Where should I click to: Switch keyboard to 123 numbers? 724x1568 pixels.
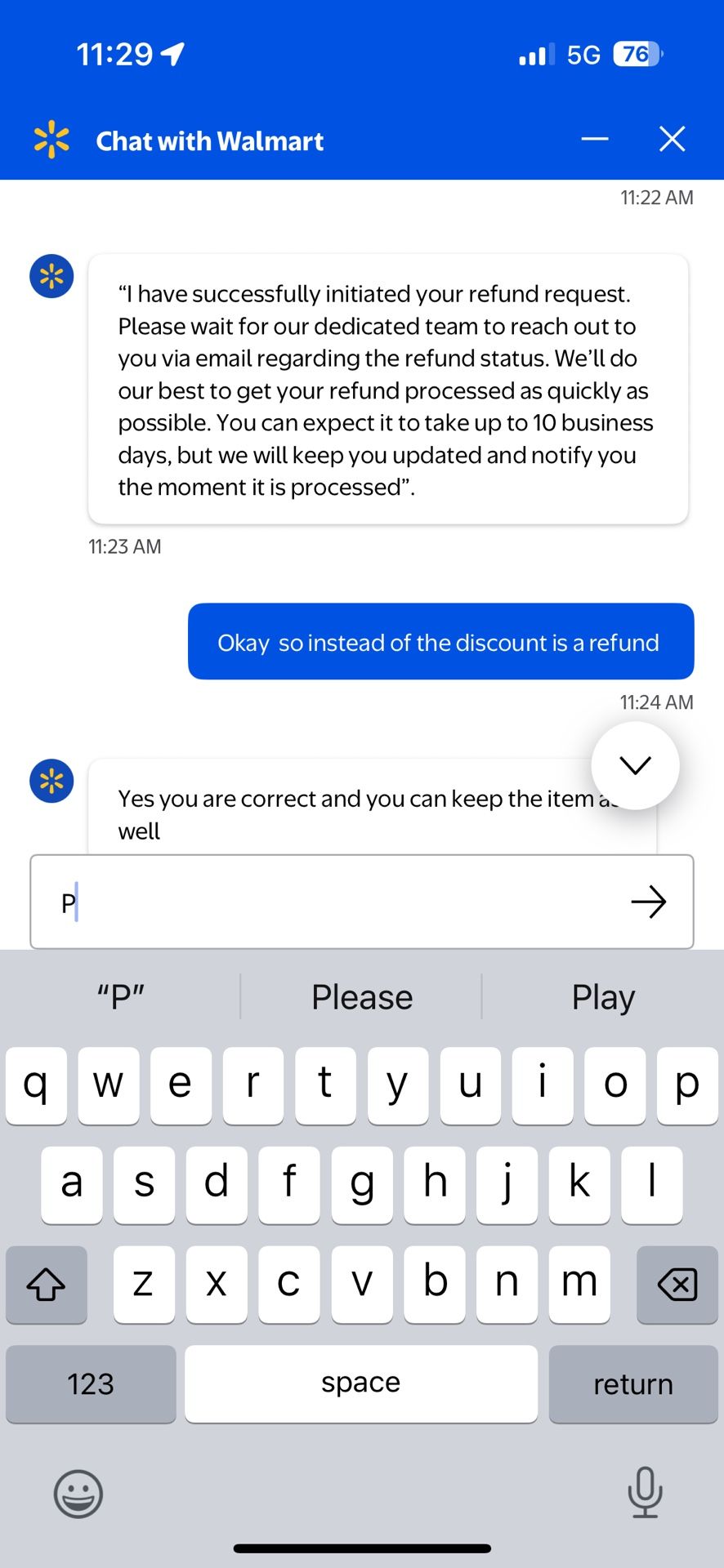[x=91, y=1384]
